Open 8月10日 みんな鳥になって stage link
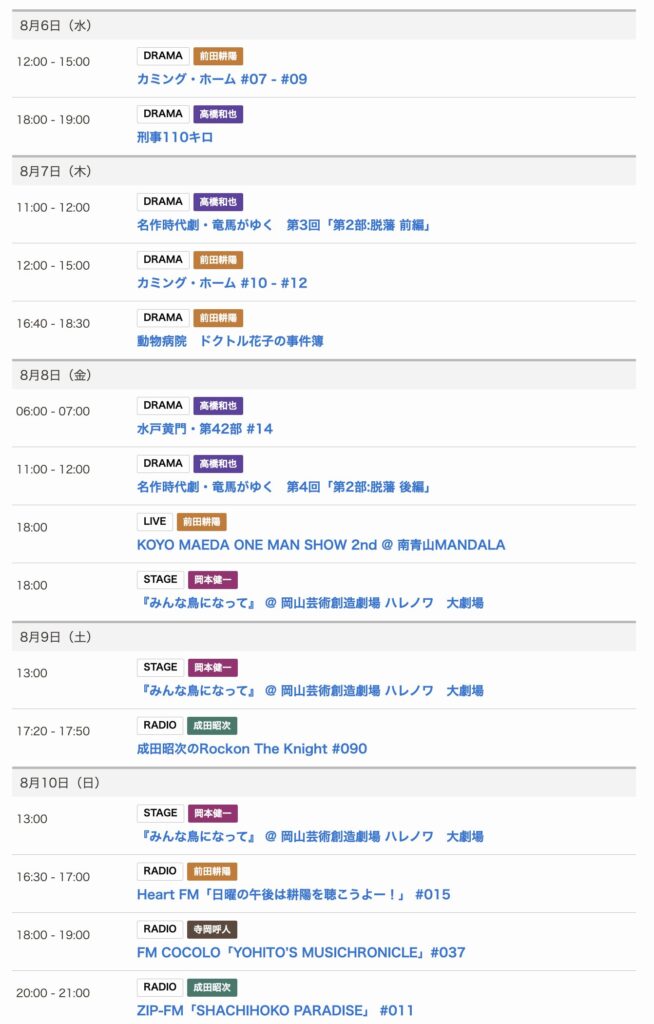Screen dimensions: 654x1024 click(310, 837)
